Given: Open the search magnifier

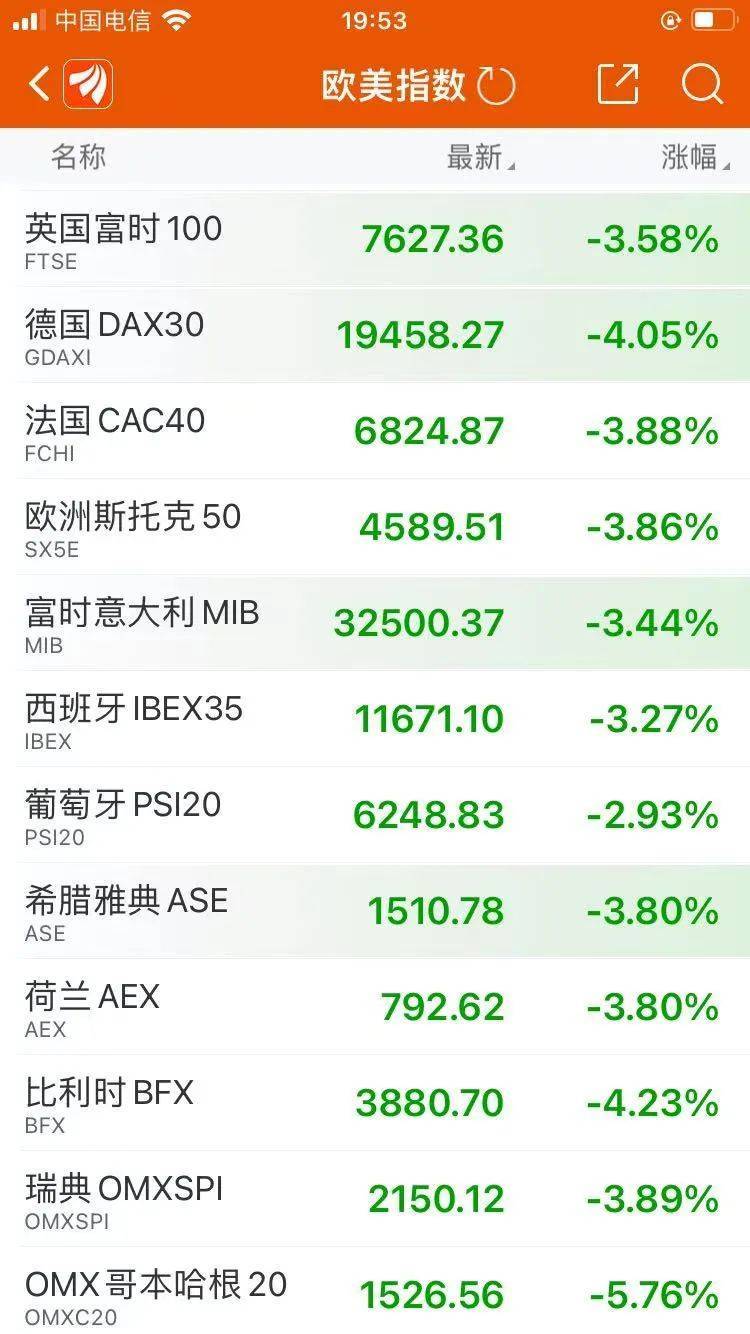Looking at the screenshot, I should coord(701,85).
